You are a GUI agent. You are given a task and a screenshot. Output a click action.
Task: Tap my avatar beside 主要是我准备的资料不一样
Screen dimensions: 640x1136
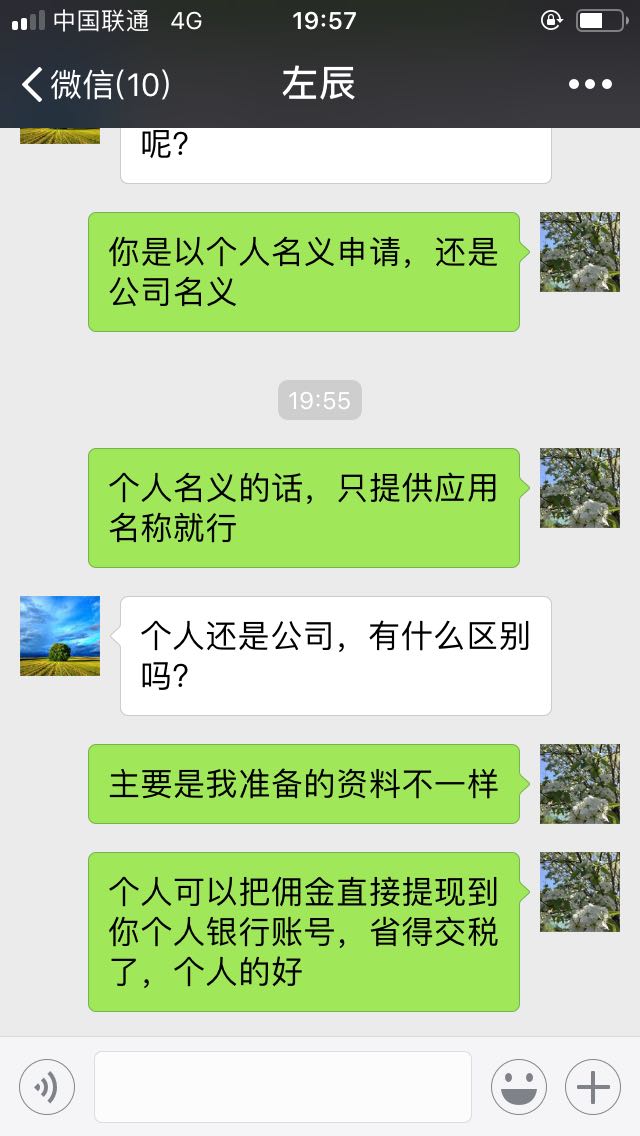pos(580,784)
